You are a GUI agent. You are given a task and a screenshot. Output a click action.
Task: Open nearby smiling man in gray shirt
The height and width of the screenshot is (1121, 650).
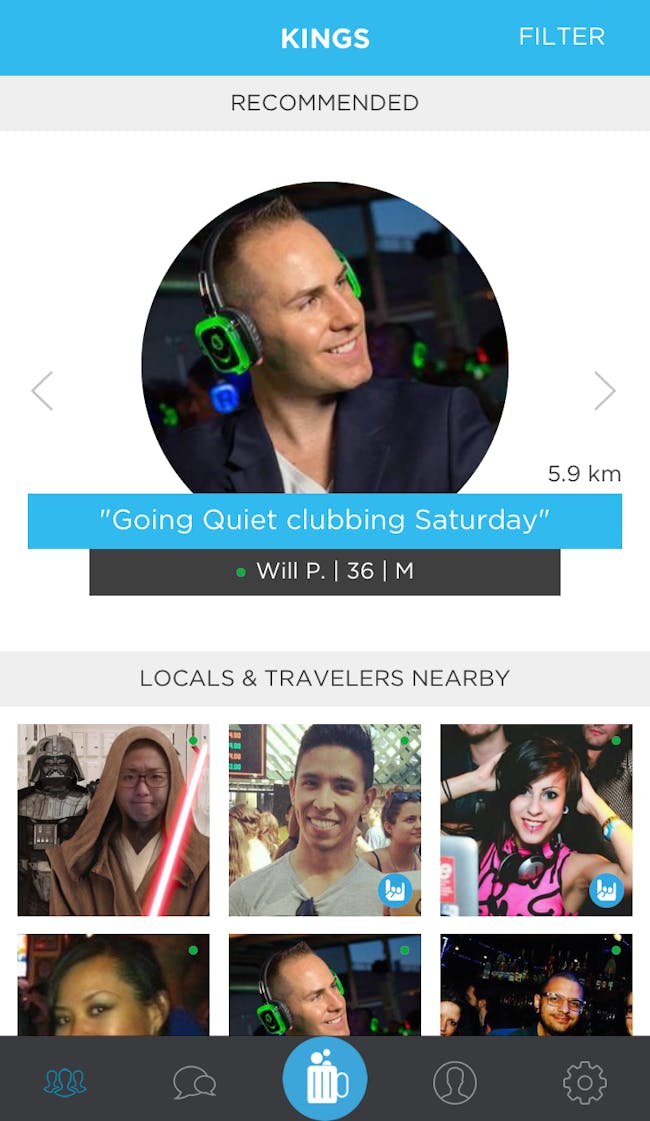(324, 820)
